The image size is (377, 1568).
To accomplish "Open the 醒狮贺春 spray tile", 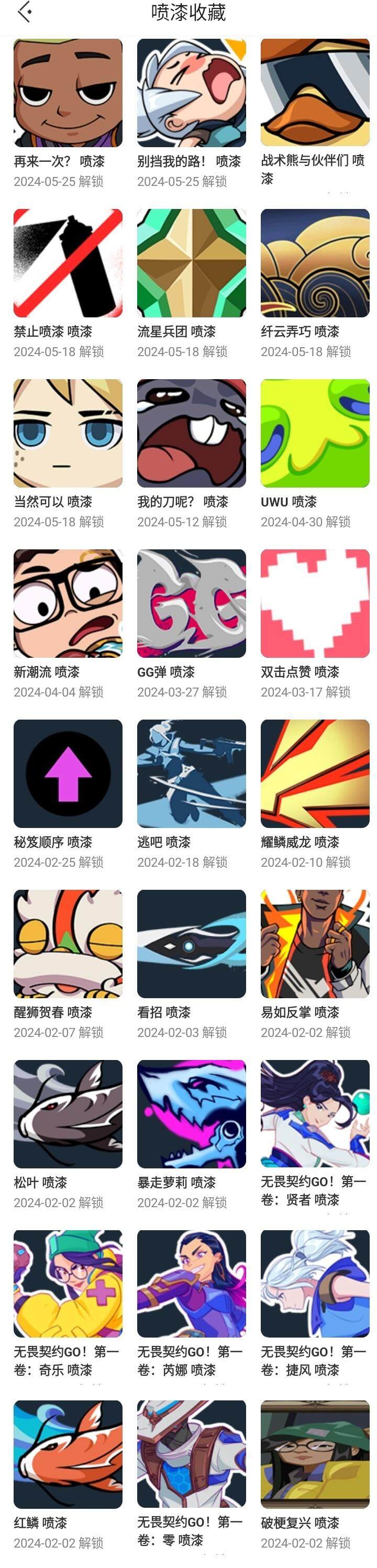I will [x=68, y=944].
